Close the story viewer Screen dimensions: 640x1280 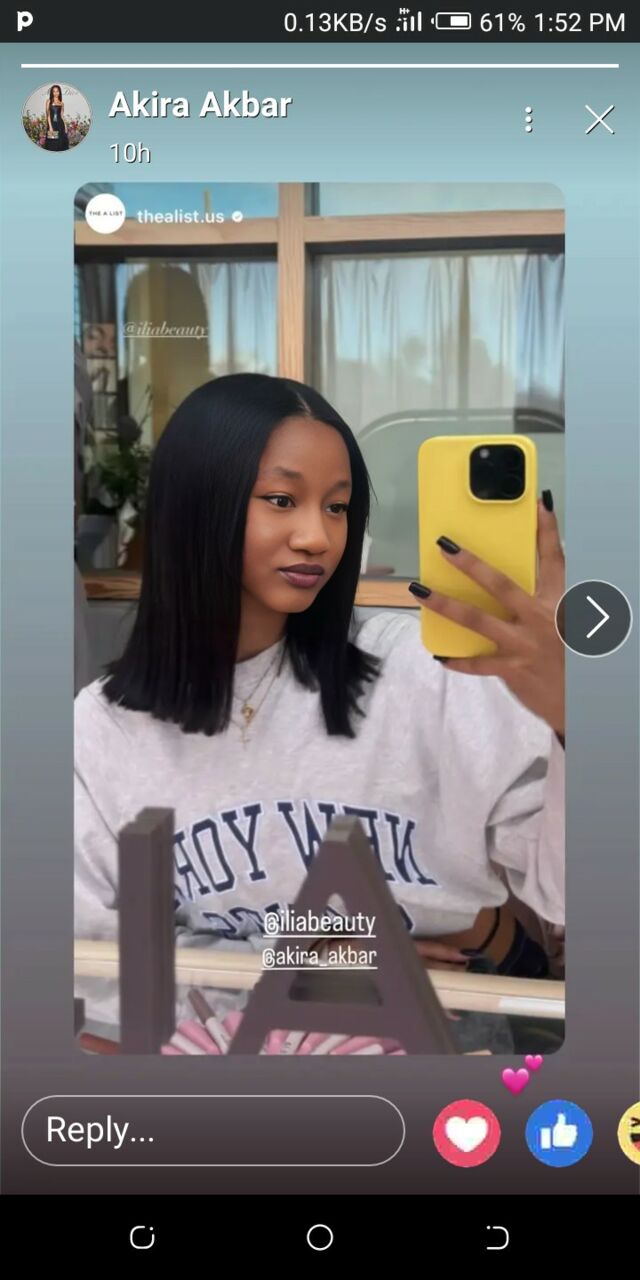click(x=599, y=120)
